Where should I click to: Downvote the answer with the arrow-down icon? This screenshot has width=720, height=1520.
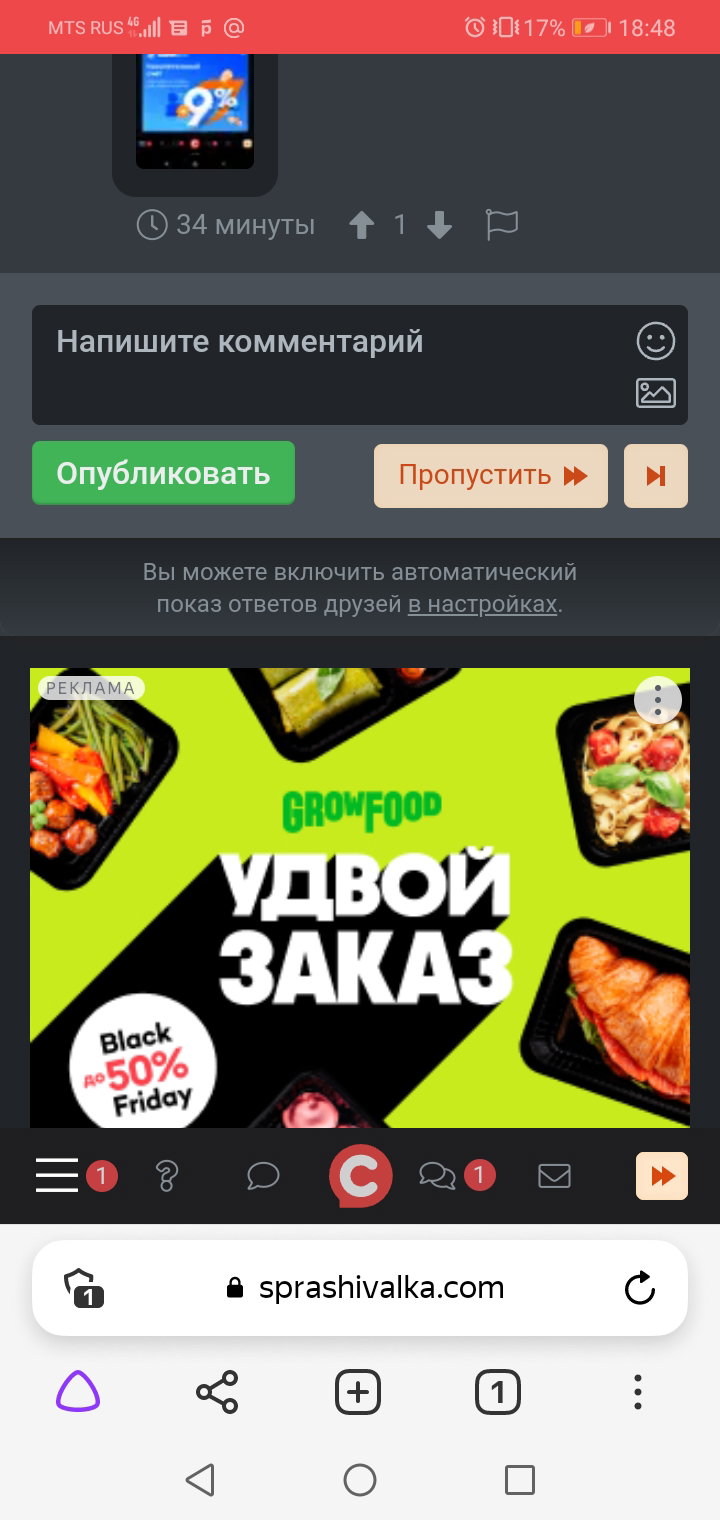[x=439, y=226]
